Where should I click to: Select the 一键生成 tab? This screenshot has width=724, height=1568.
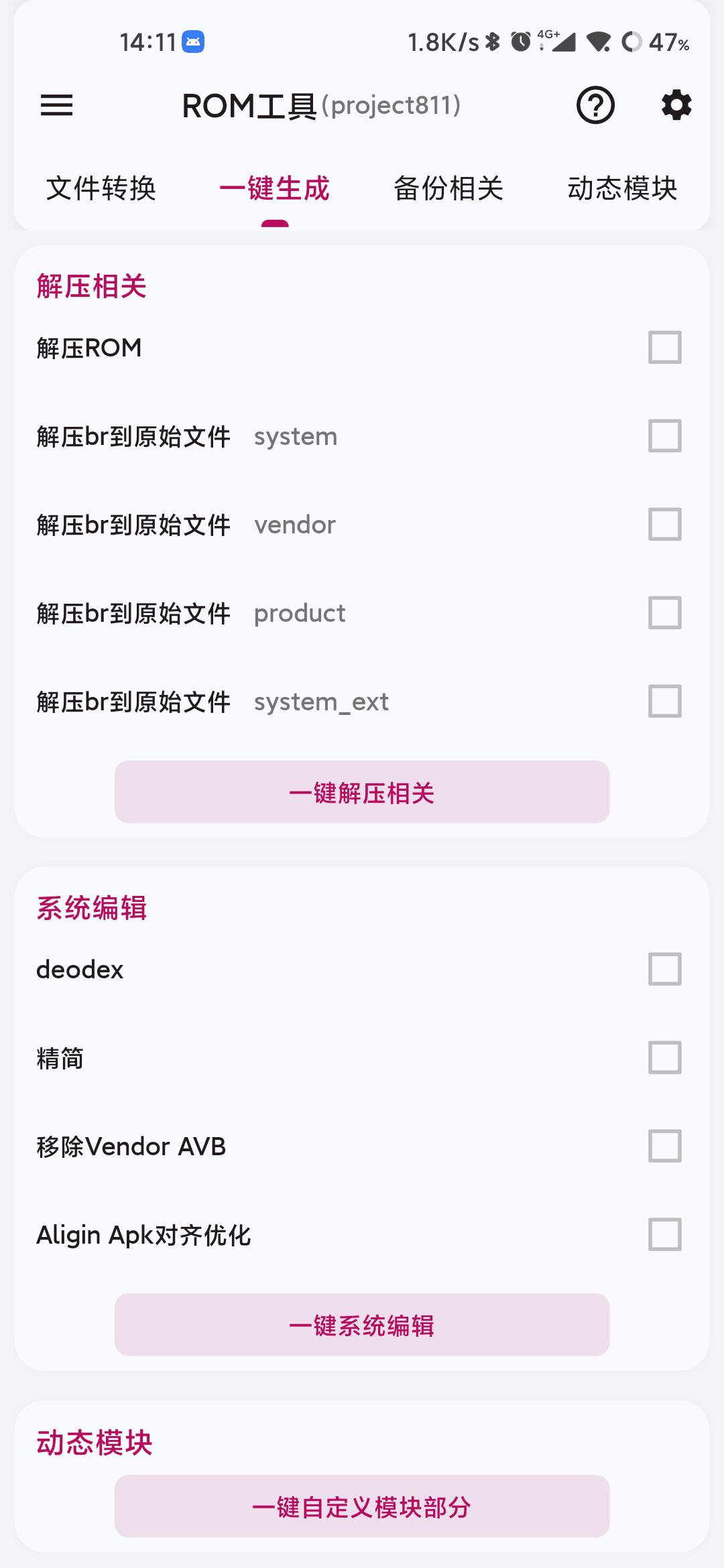pyautogui.click(x=275, y=188)
